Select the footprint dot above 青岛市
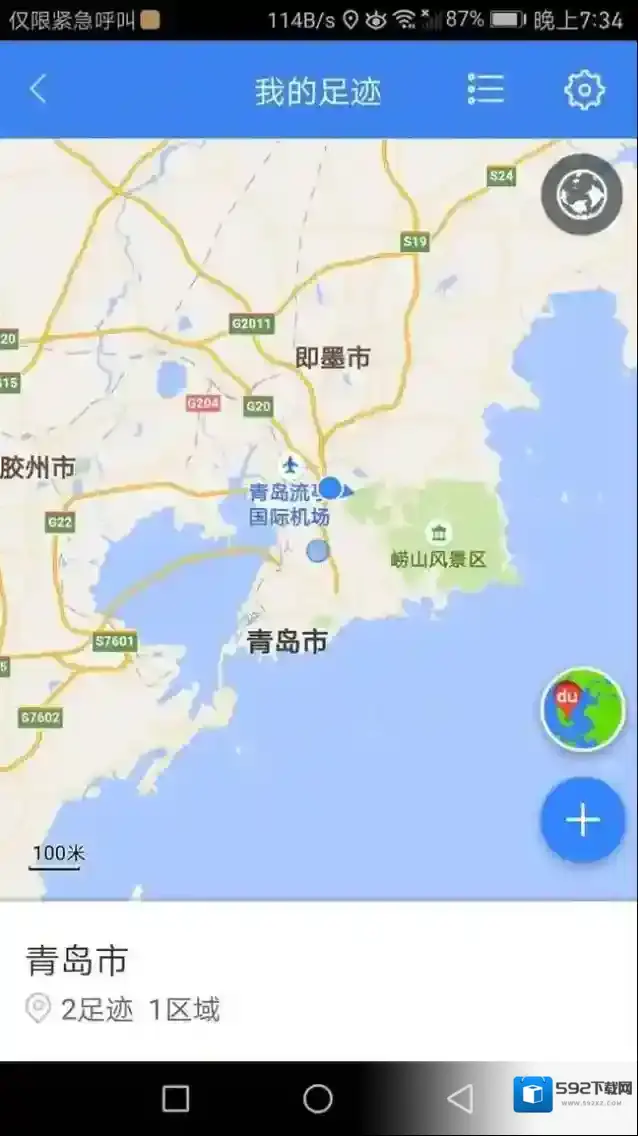The image size is (638, 1136). coord(318,550)
